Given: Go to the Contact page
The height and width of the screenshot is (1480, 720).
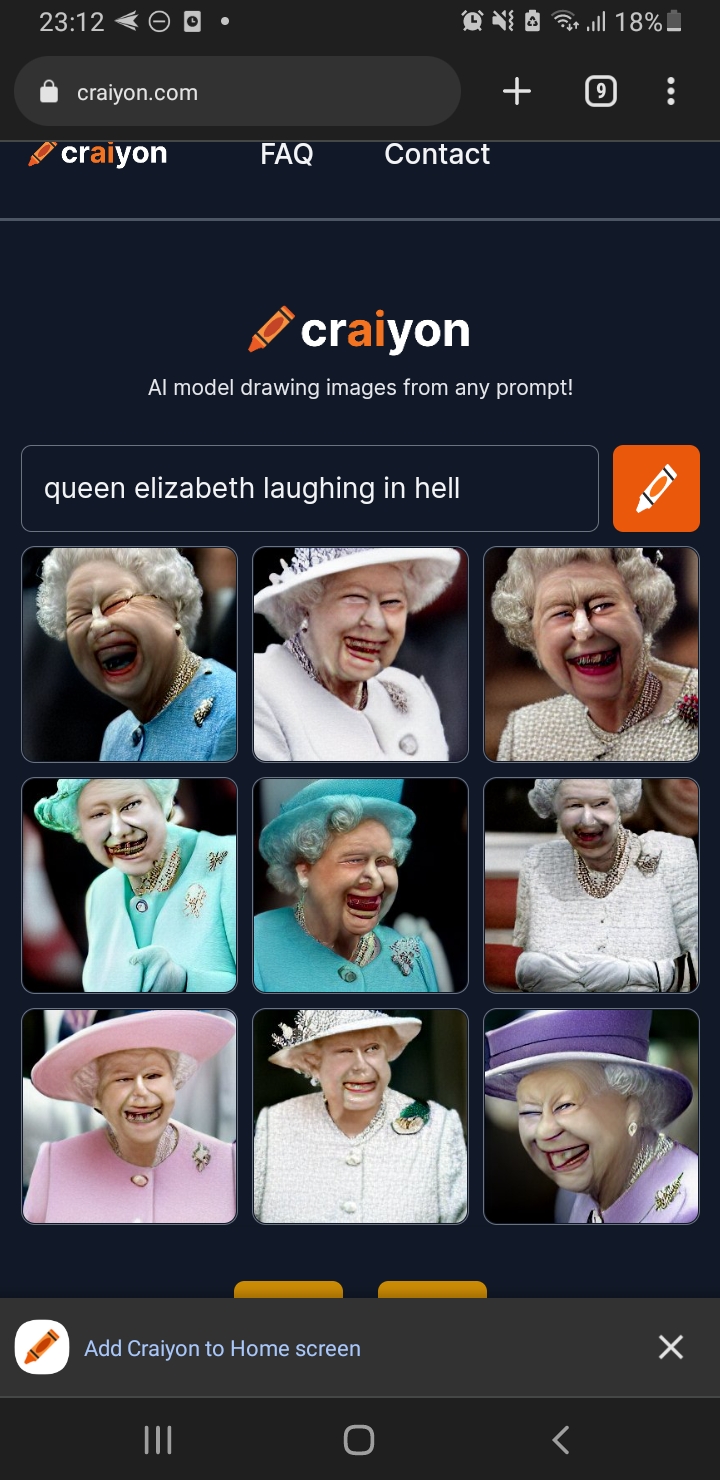Looking at the screenshot, I should tap(437, 154).
